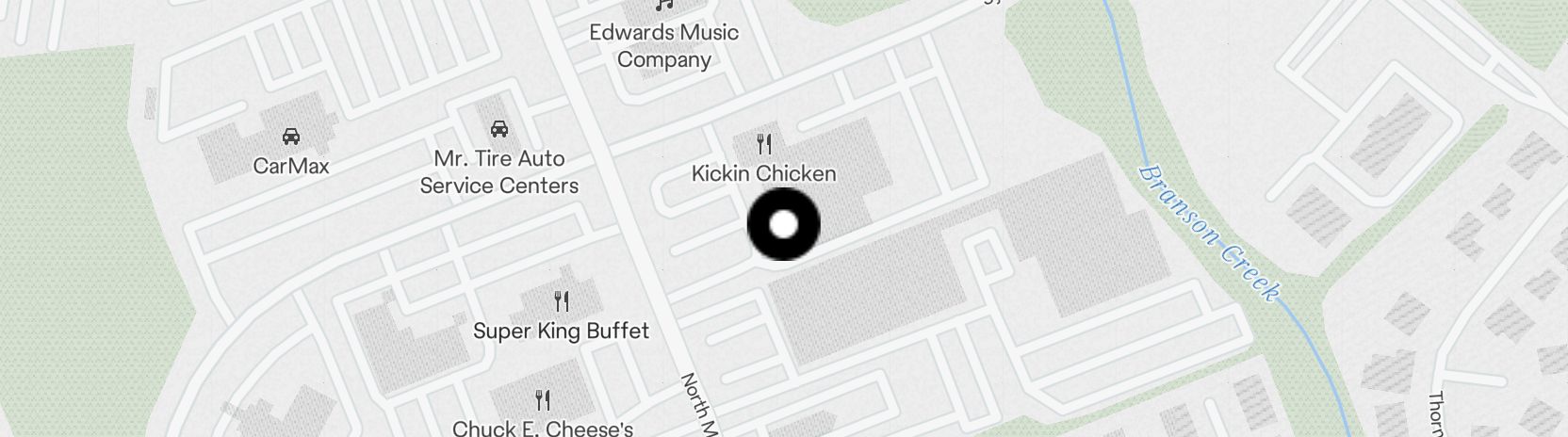The image size is (1568, 437).
Task: Tap the black location marker pin
Action: [x=783, y=224]
